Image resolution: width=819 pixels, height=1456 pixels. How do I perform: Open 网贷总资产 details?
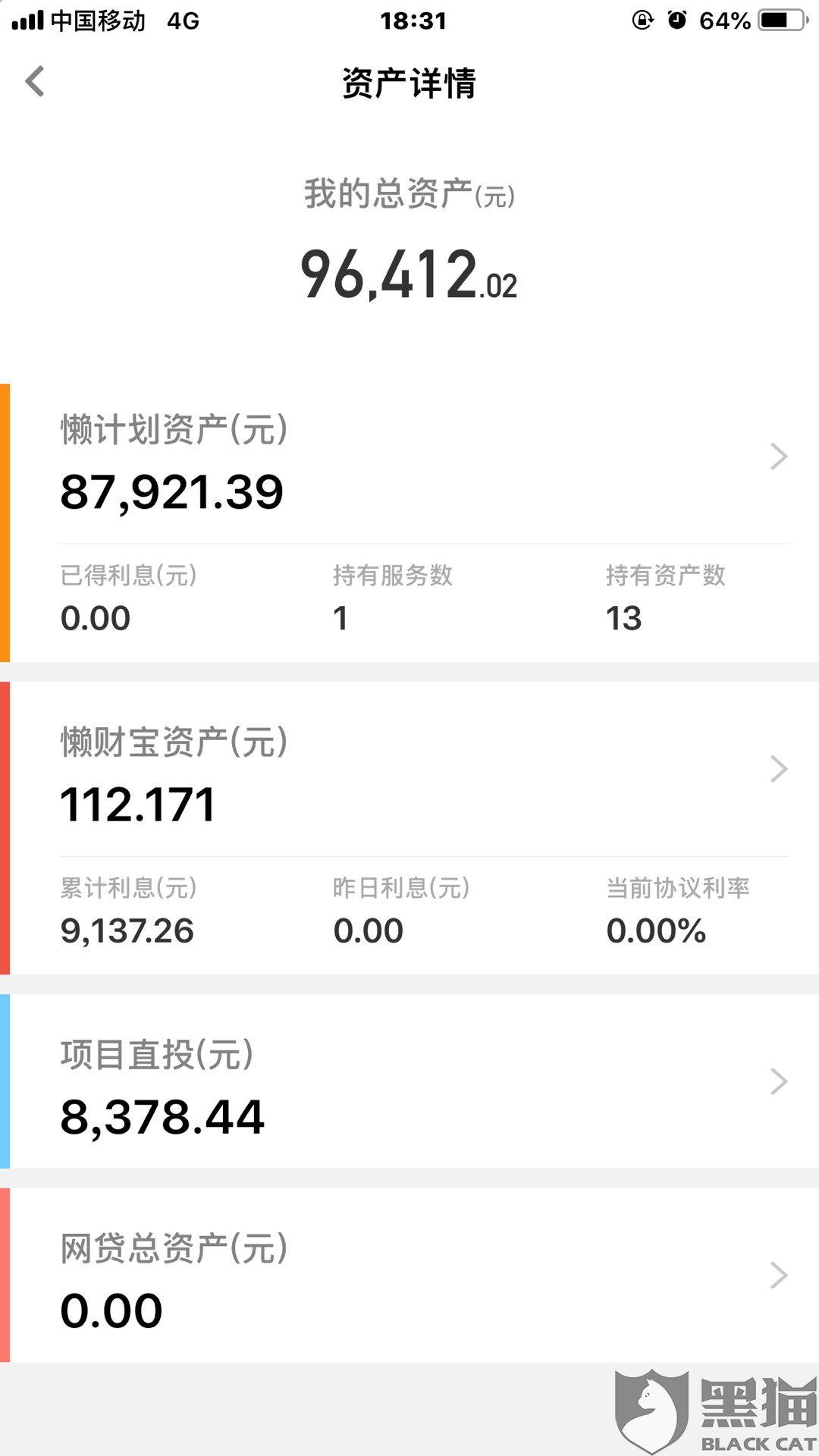[778, 1276]
